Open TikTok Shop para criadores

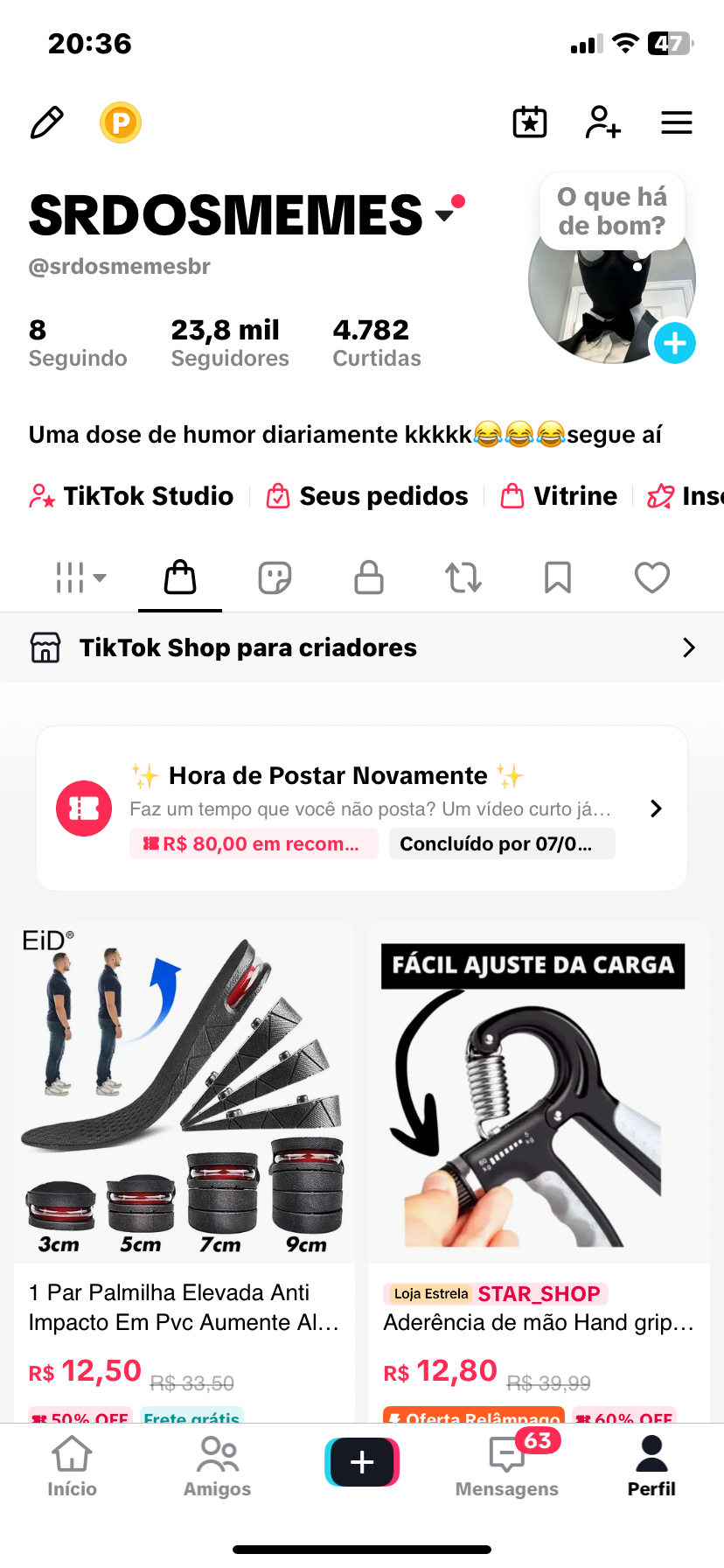(x=362, y=647)
